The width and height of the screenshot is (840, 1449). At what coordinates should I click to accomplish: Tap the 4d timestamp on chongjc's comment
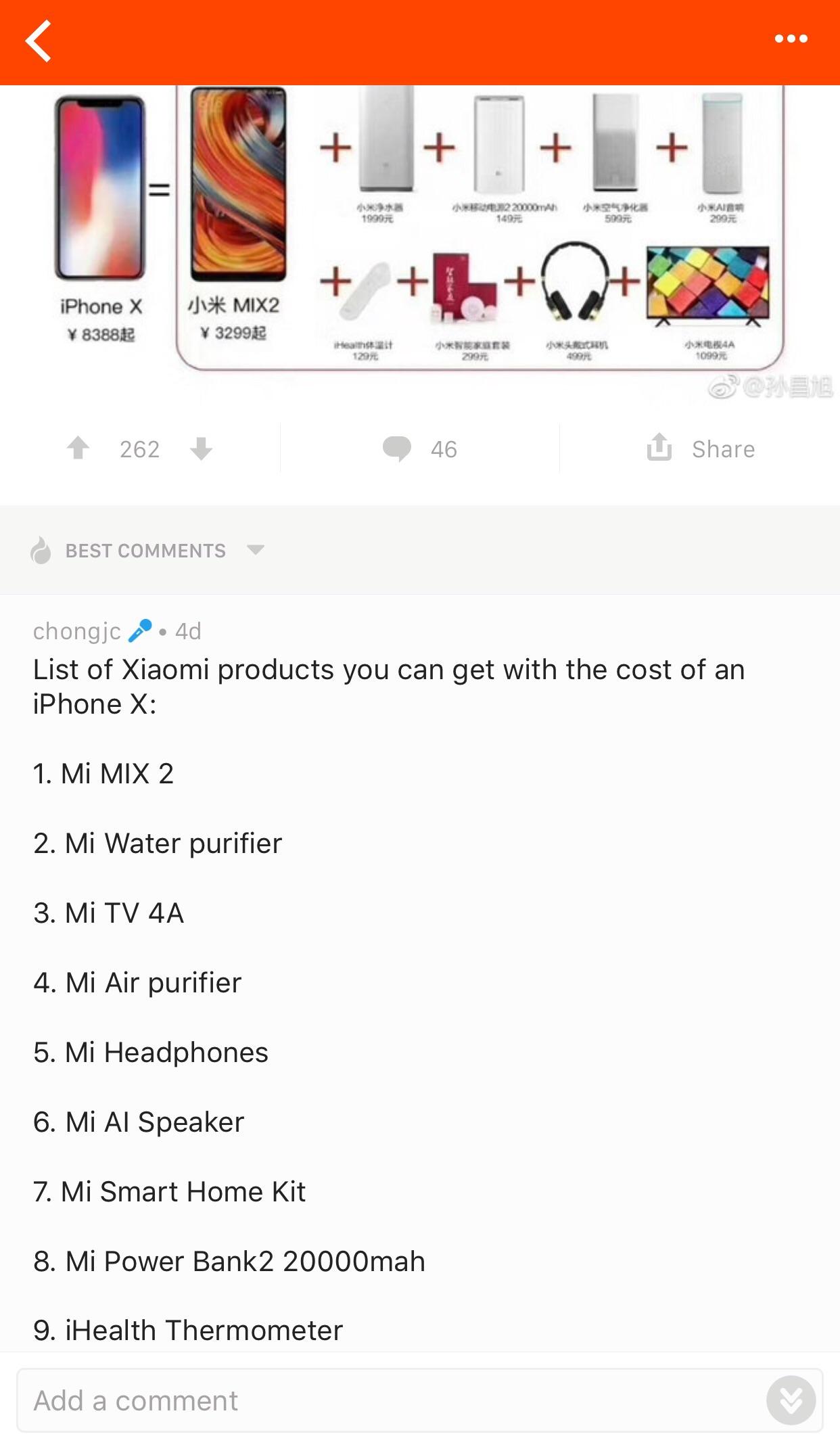189,630
